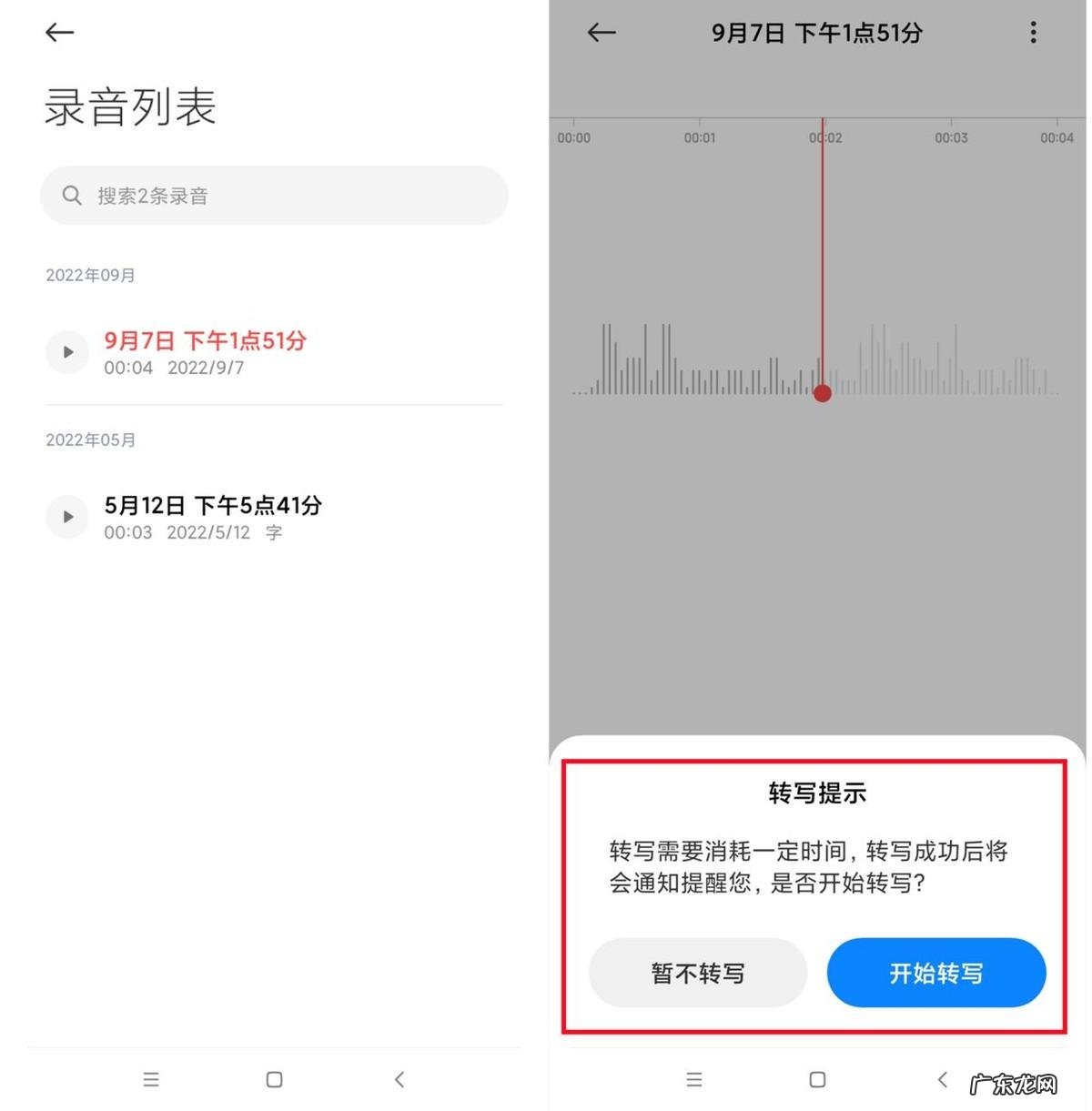Tap the home square navigation icon

pos(273,1079)
